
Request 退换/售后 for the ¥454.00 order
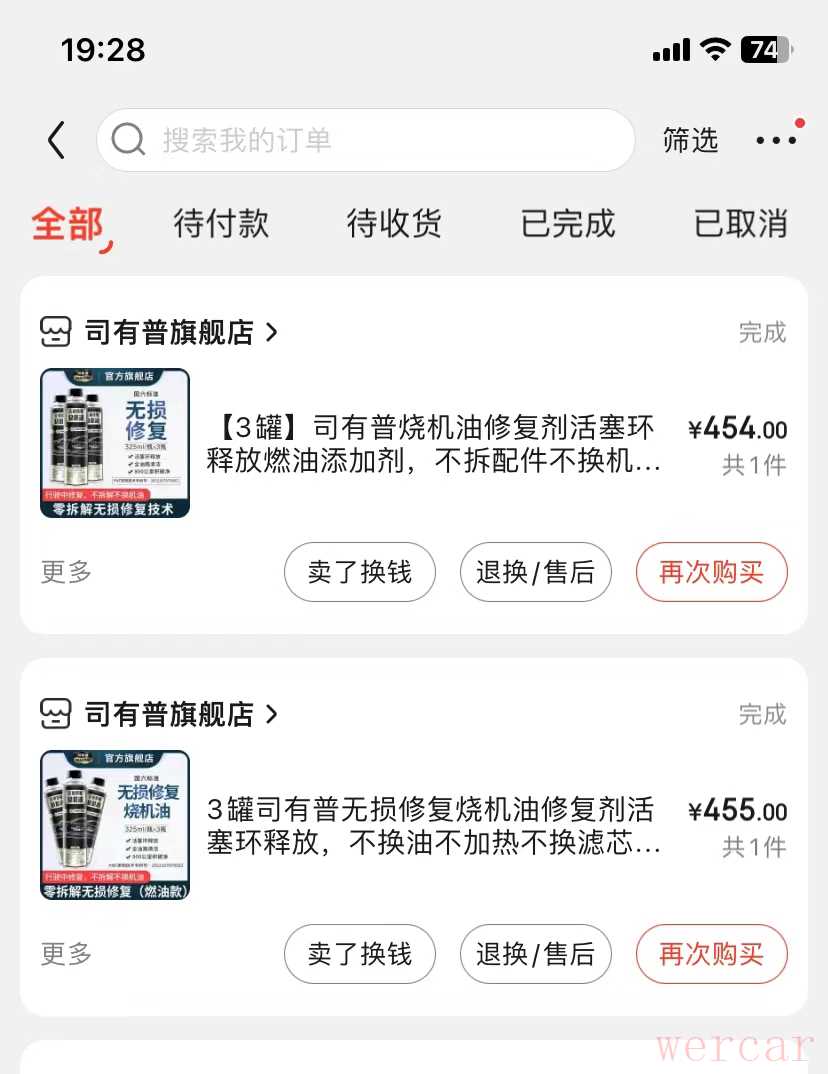(535, 572)
